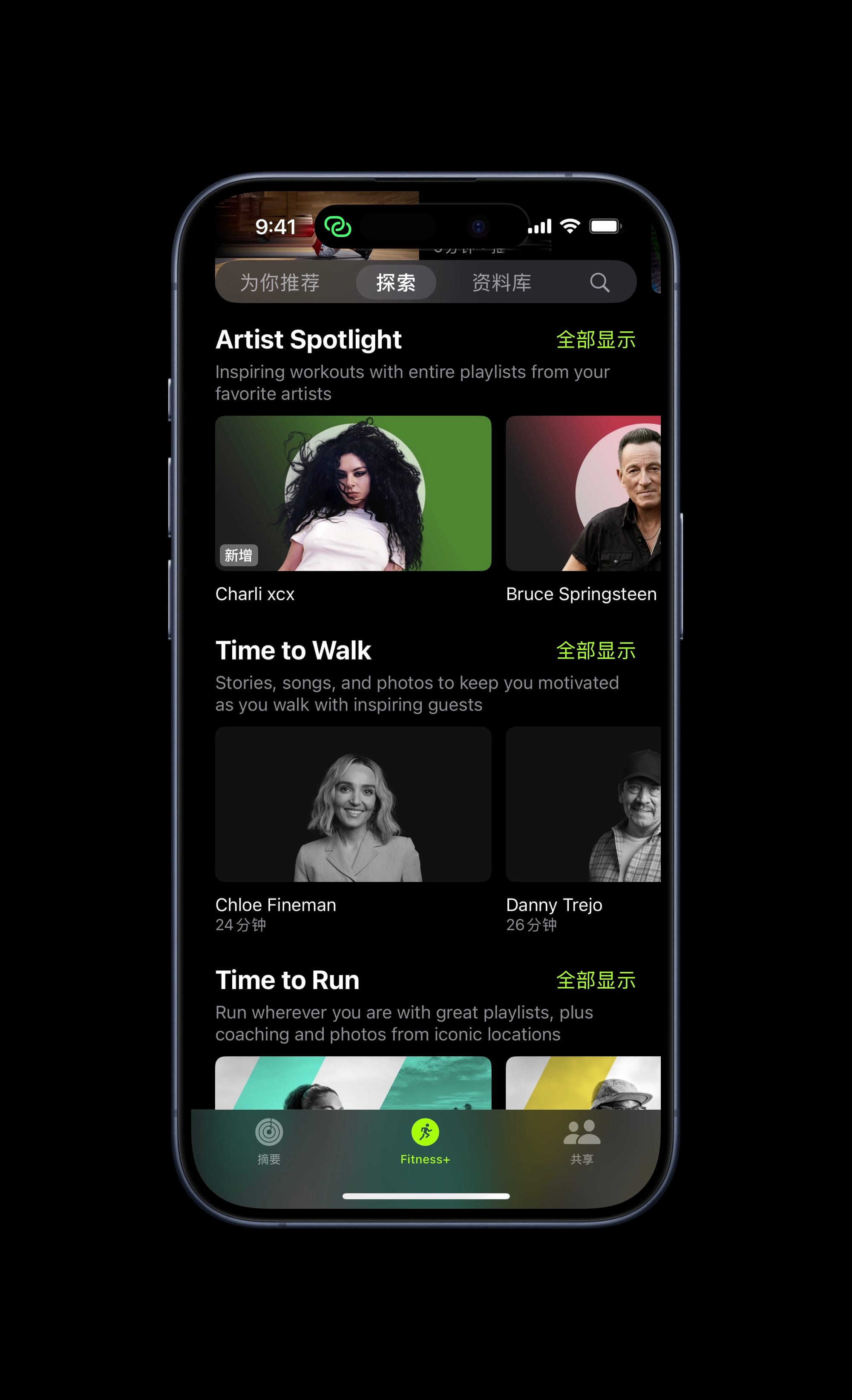Screen dimensions: 852x1400
Task: Open the search magnifier icon
Action: point(599,282)
